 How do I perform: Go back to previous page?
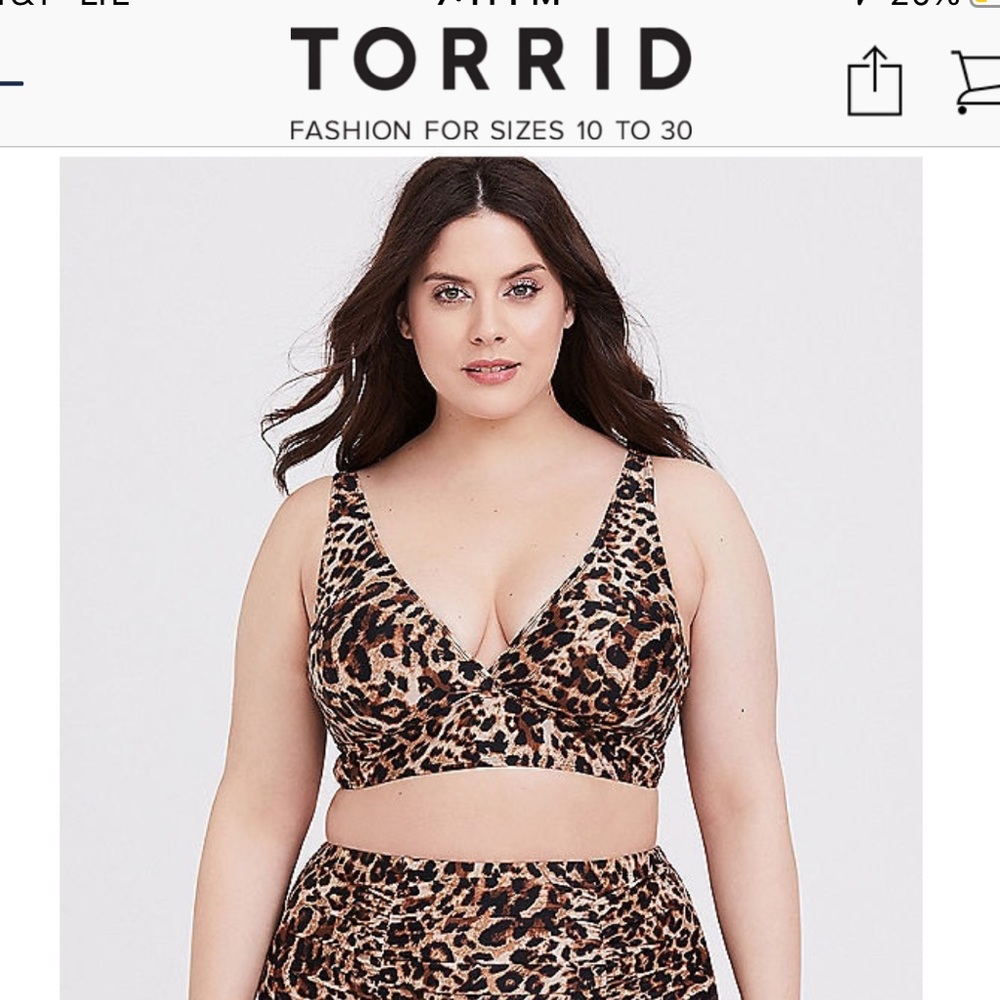click(10, 81)
